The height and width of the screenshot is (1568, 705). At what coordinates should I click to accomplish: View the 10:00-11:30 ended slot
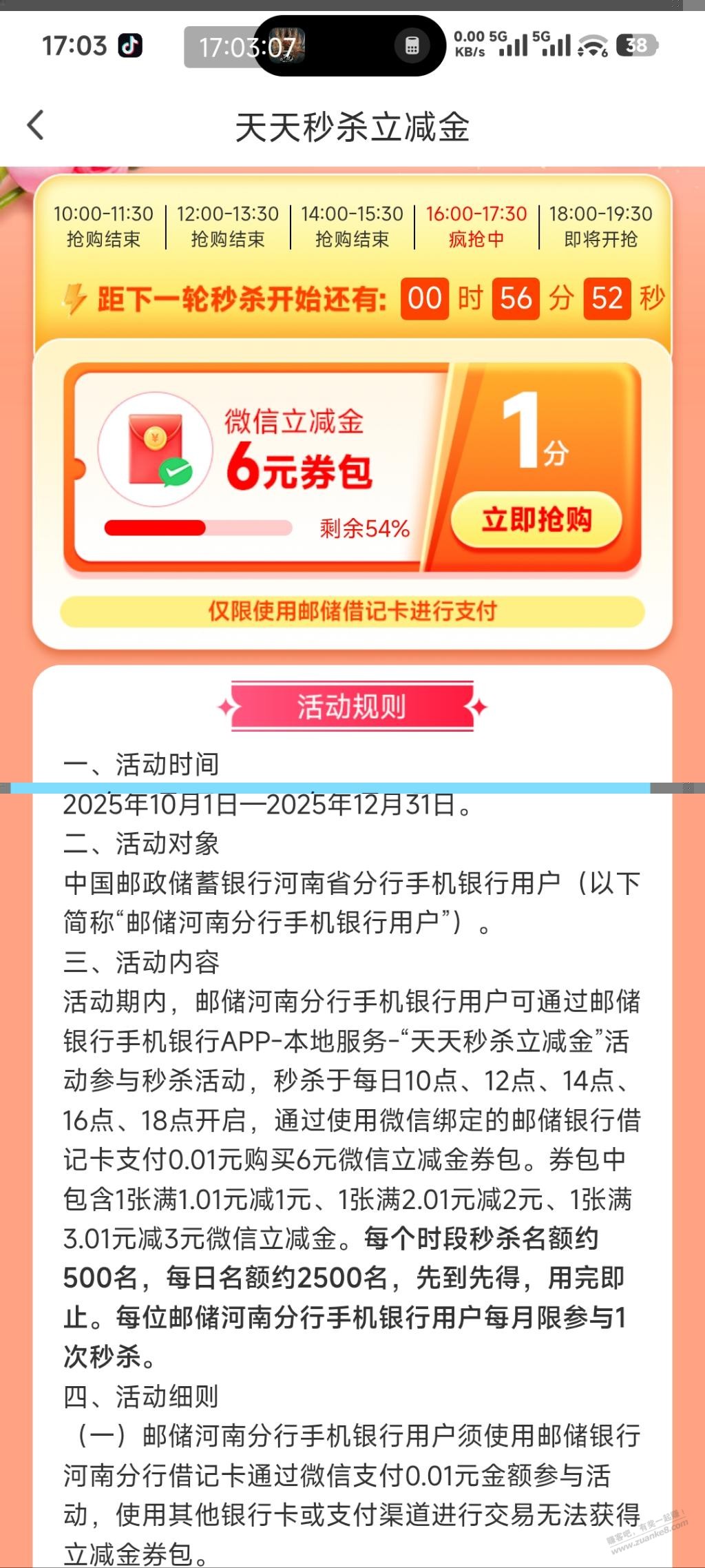[x=103, y=226]
